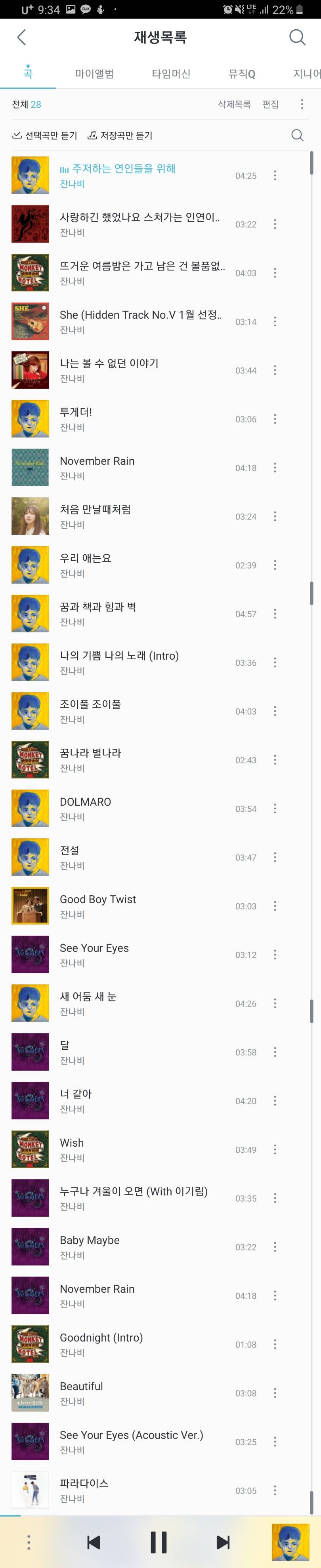Search within the playlist songs
The width and height of the screenshot is (321, 1568).
297,135
